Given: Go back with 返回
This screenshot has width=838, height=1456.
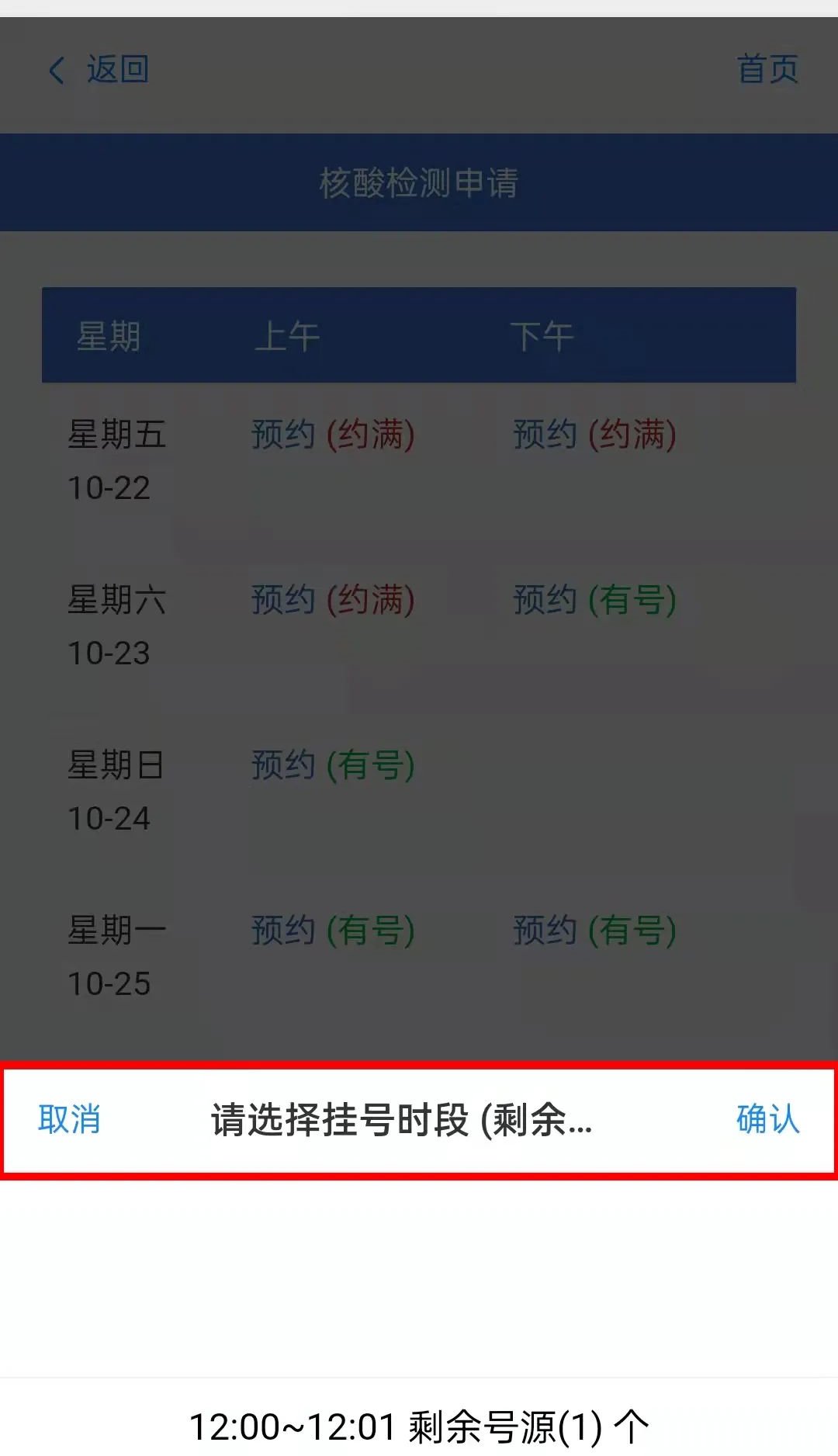Looking at the screenshot, I should click(x=99, y=70).
